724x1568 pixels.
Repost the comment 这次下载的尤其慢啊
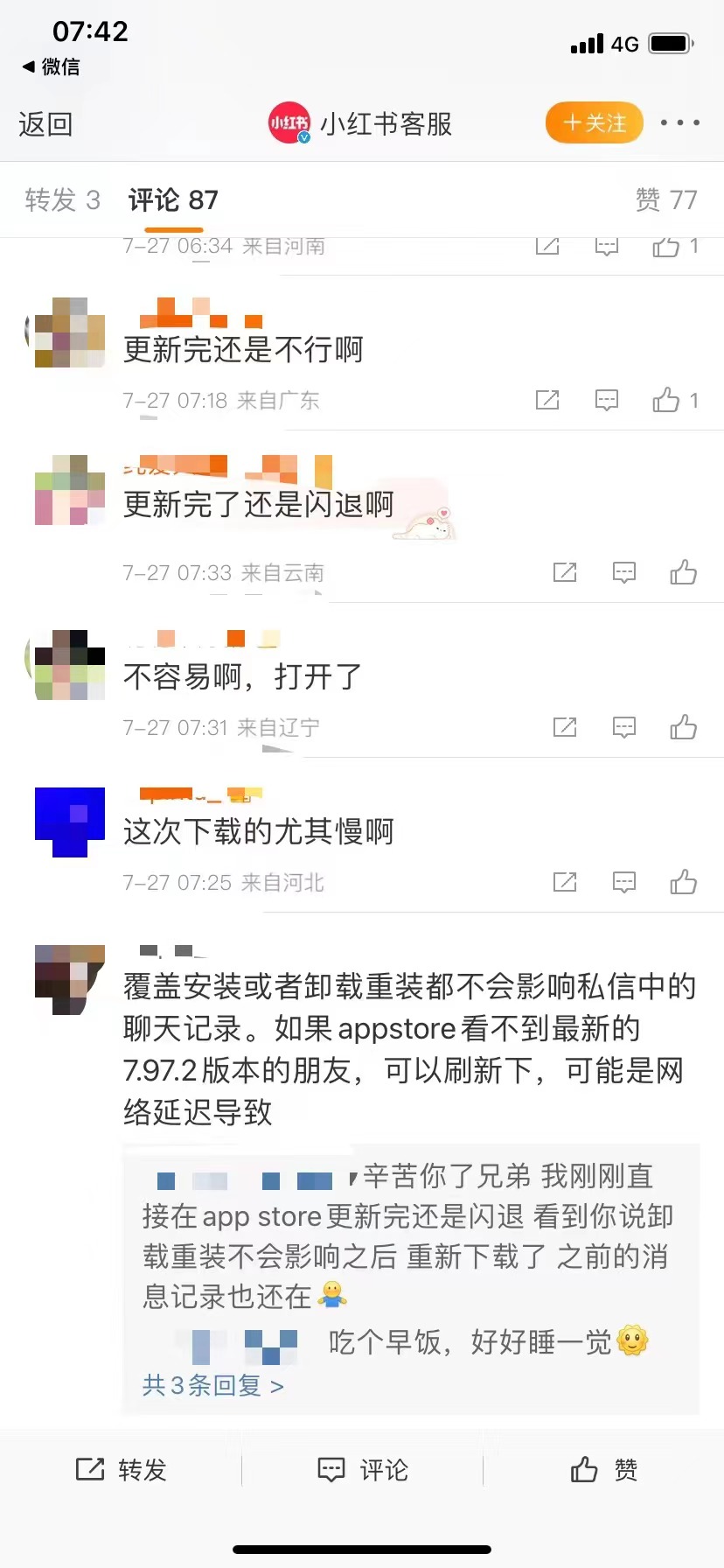click(x=565, y=882)
